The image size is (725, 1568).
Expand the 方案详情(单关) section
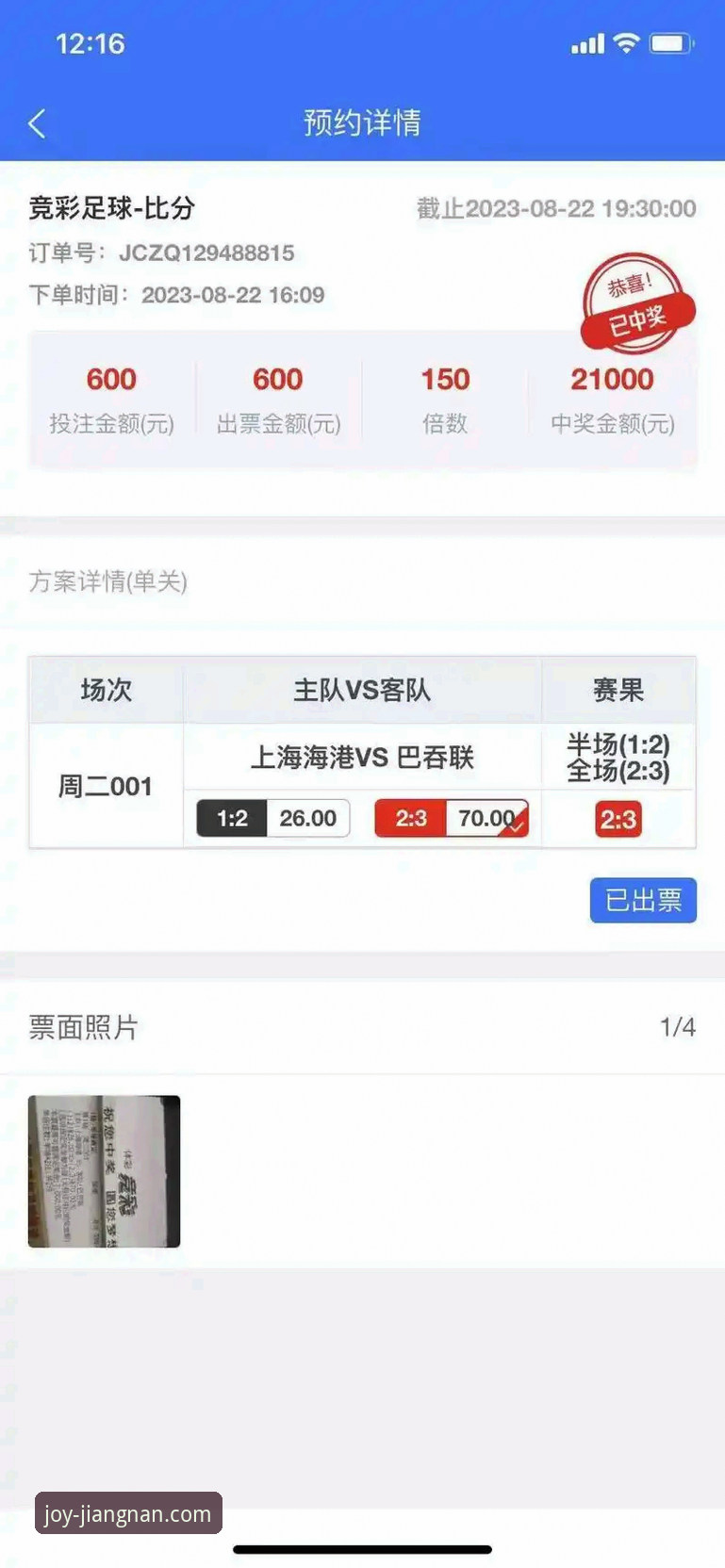point(108,583)
